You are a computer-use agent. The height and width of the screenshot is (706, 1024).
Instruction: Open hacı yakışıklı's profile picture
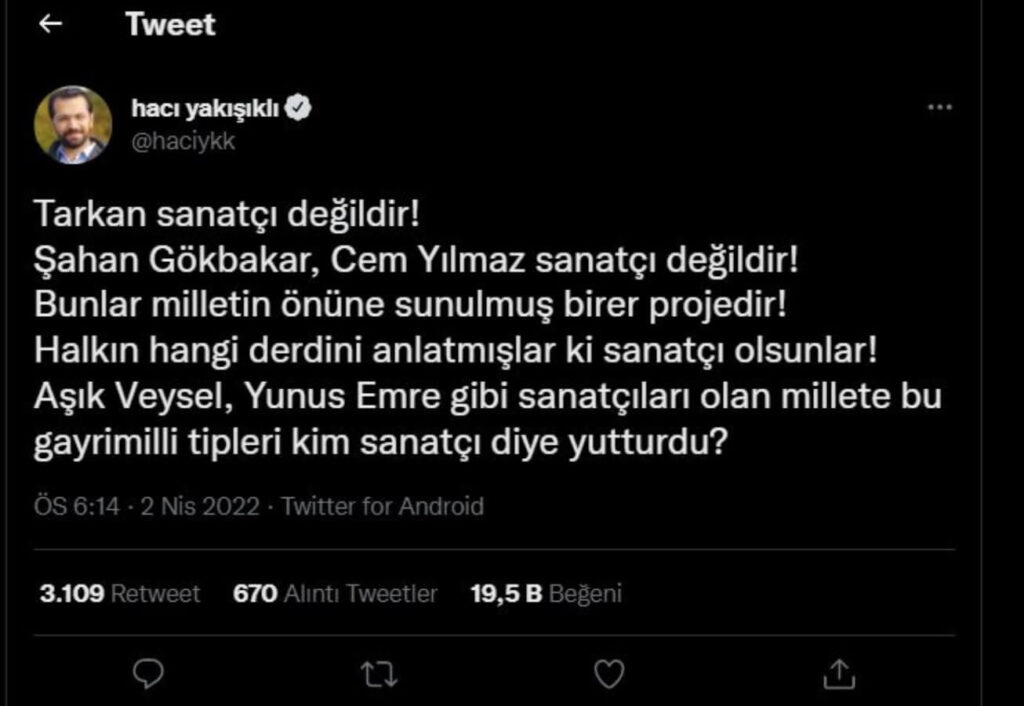[x=73, y=125]
